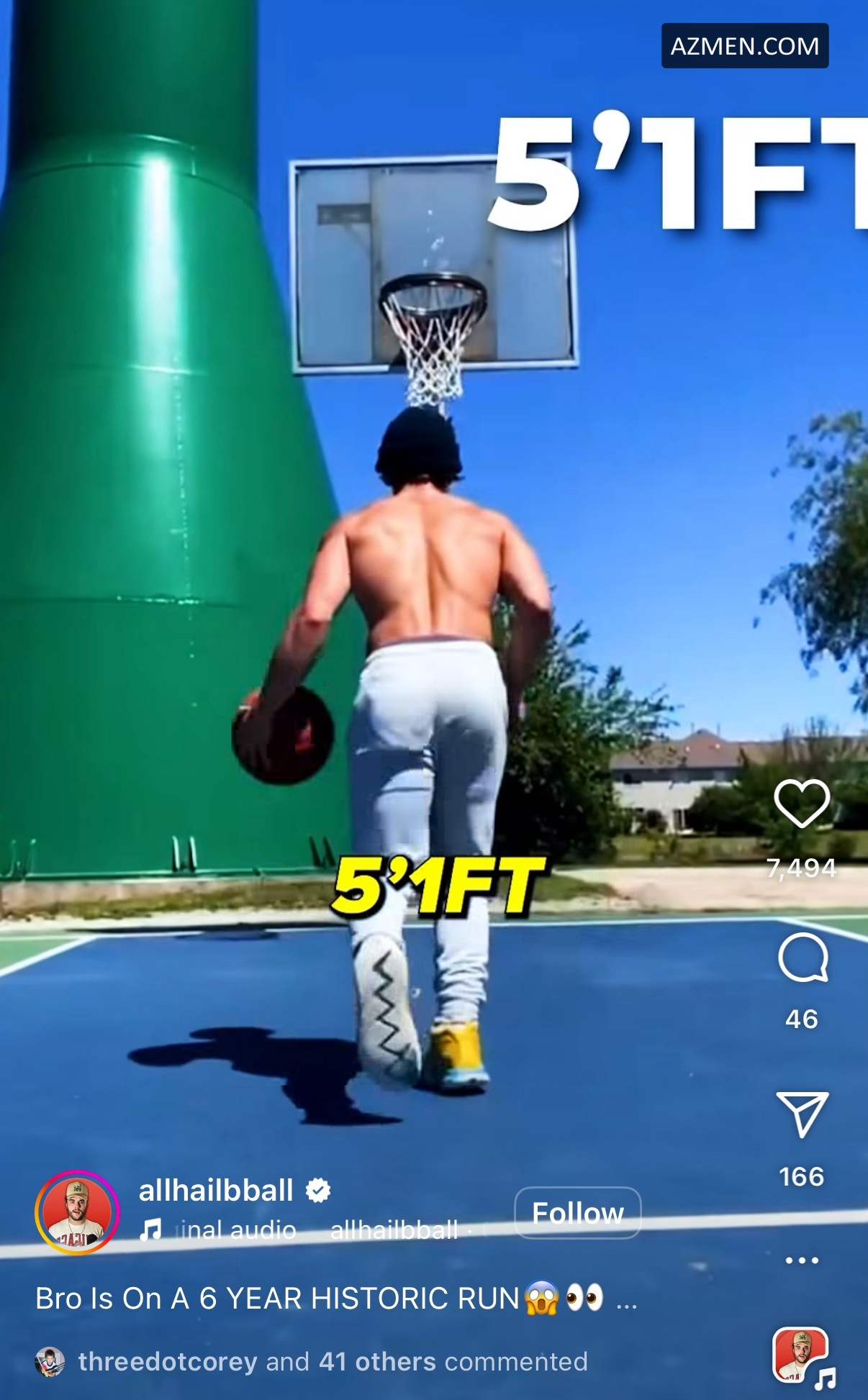
Task: Open the audio thumbnail with the music note
Action: [x=802, y=1356]
